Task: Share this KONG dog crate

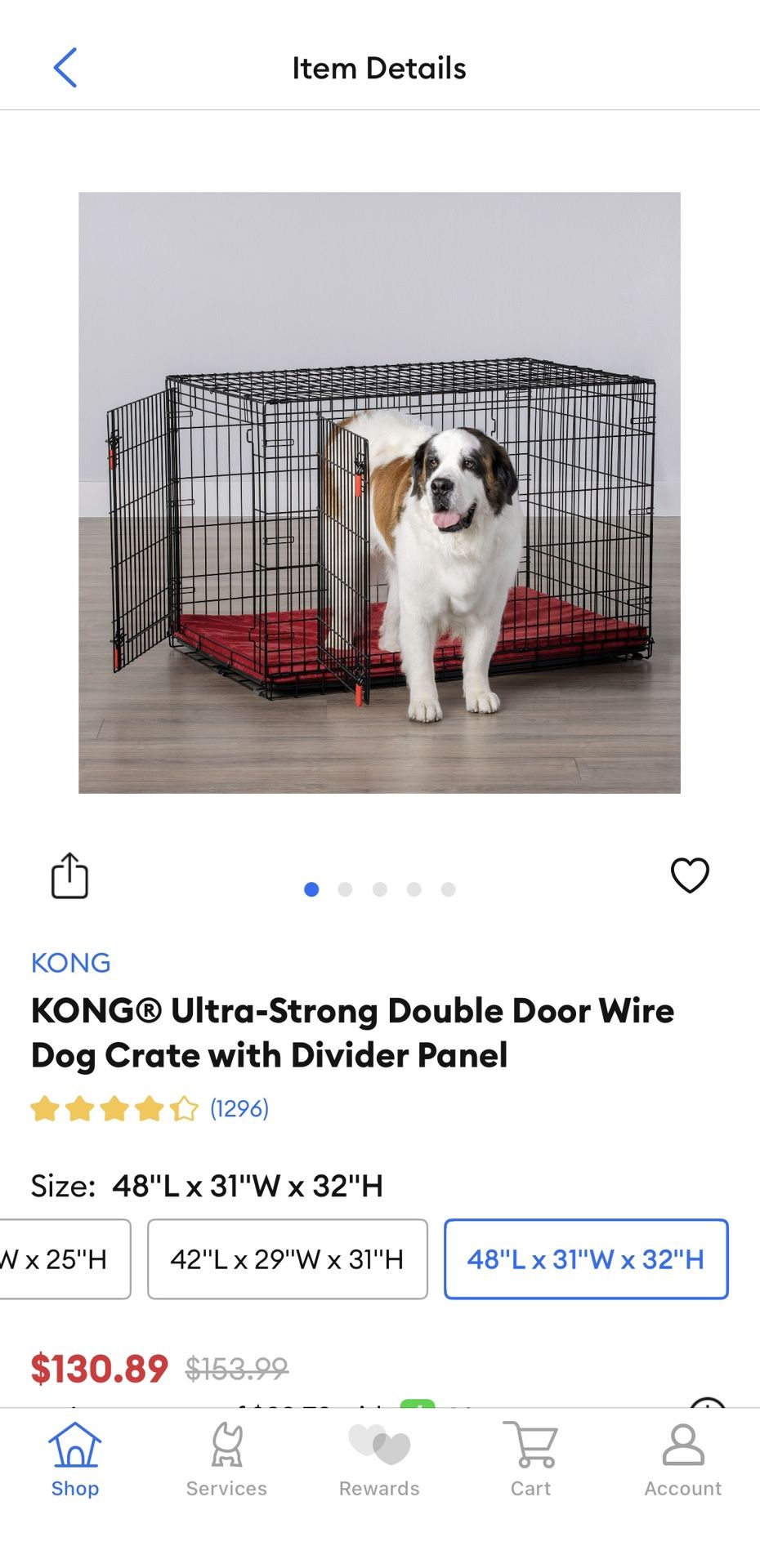Action: click(x=69, y=876)
